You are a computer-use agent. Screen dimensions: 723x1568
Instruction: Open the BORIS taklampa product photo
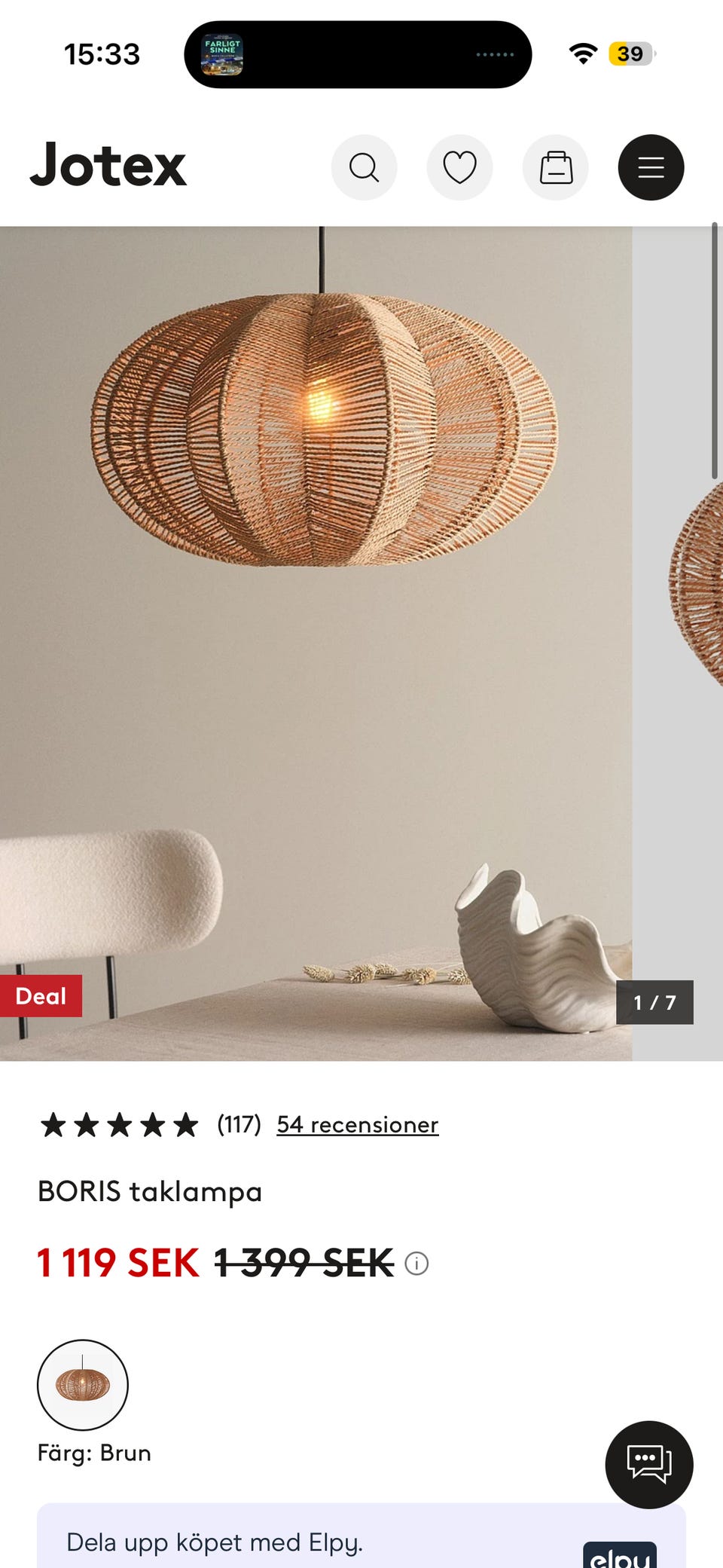pos(316,603)
